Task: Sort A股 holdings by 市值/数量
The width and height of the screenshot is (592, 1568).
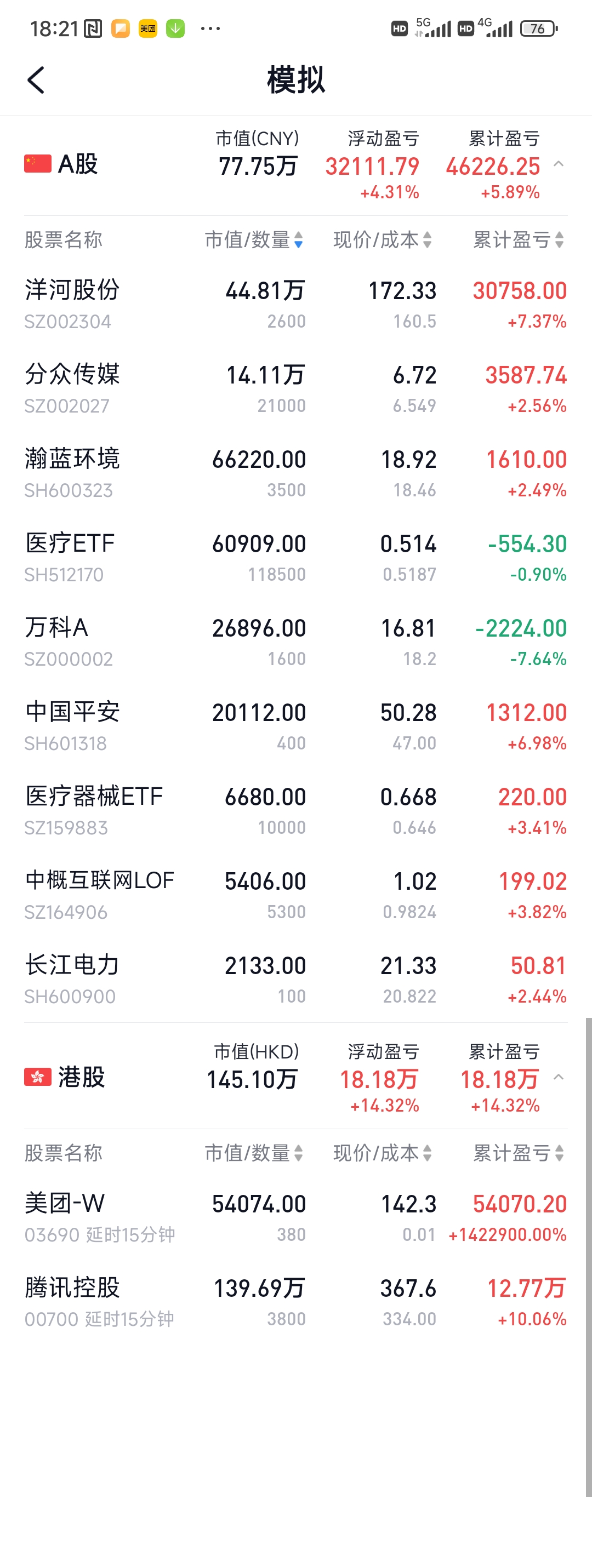Action: 253,240
